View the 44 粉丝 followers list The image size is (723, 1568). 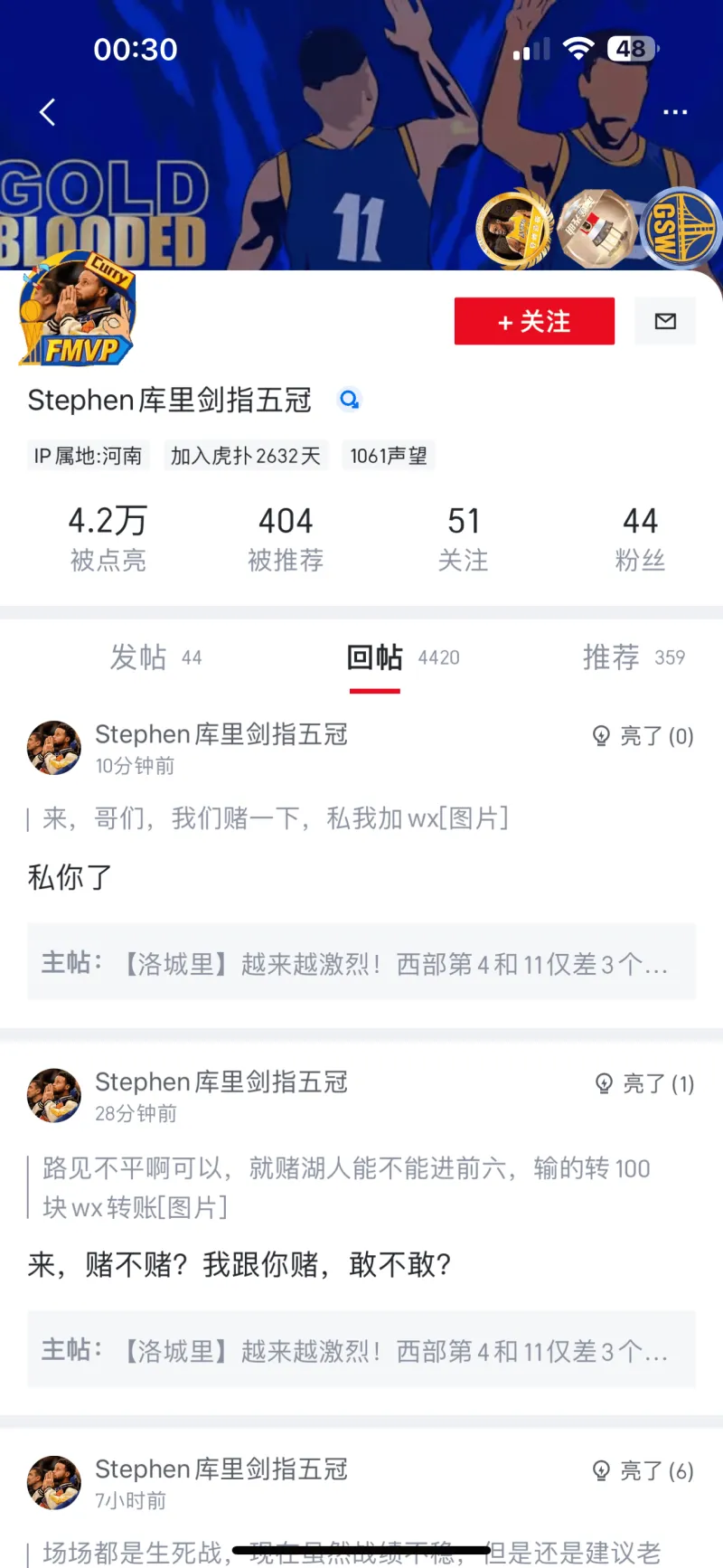640,538
